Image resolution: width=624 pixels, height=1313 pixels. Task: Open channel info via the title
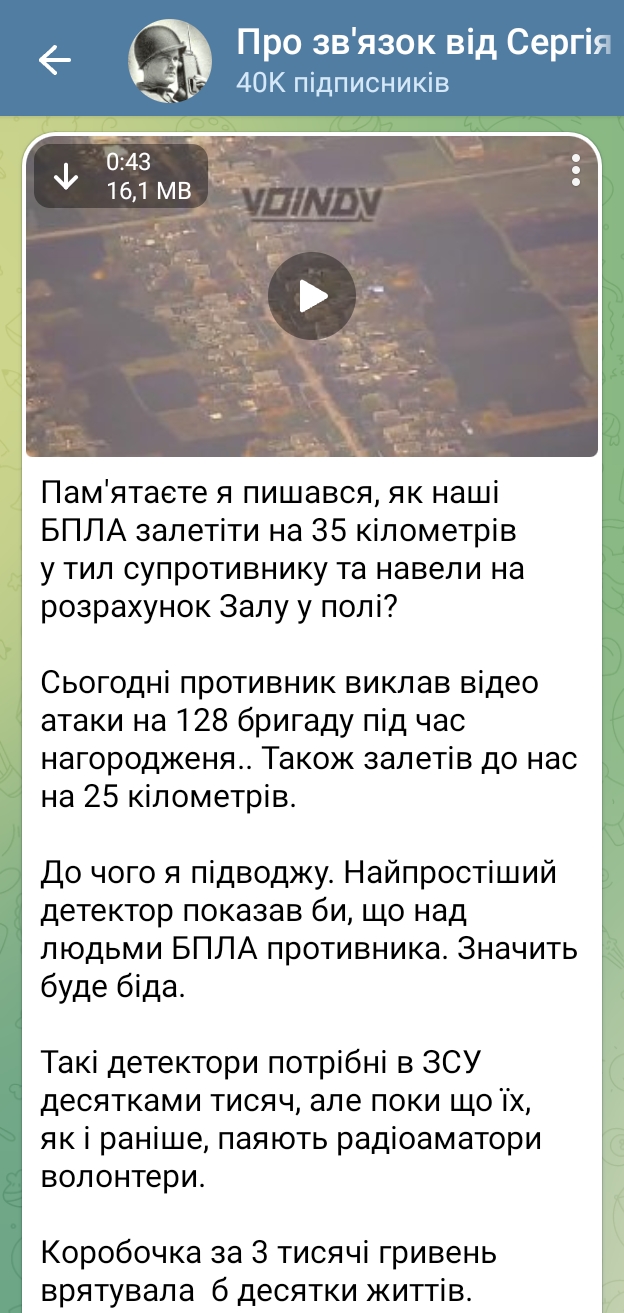point(424,43)
